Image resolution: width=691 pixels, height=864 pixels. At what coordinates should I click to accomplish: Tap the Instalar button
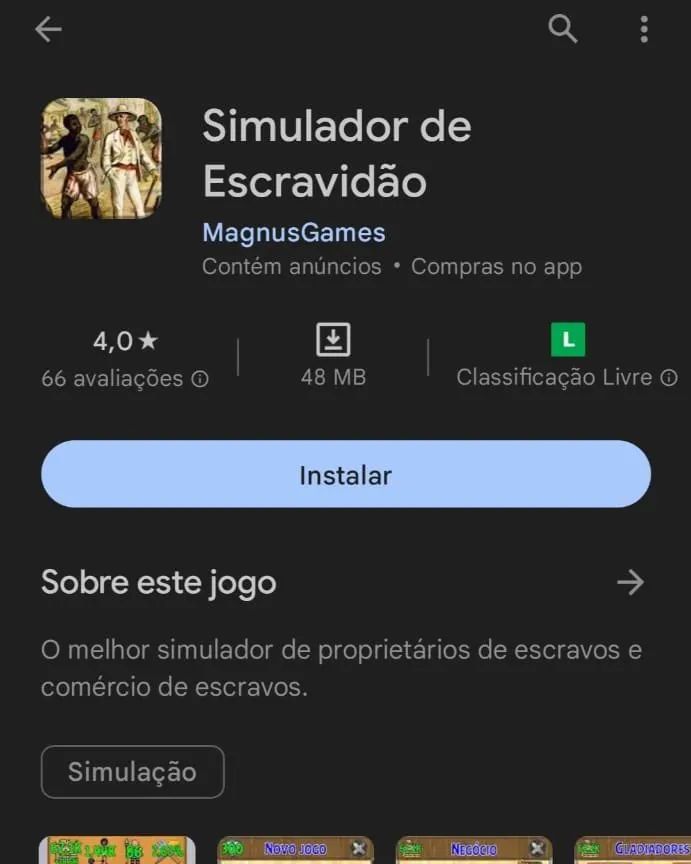click(x=345, y=475)
